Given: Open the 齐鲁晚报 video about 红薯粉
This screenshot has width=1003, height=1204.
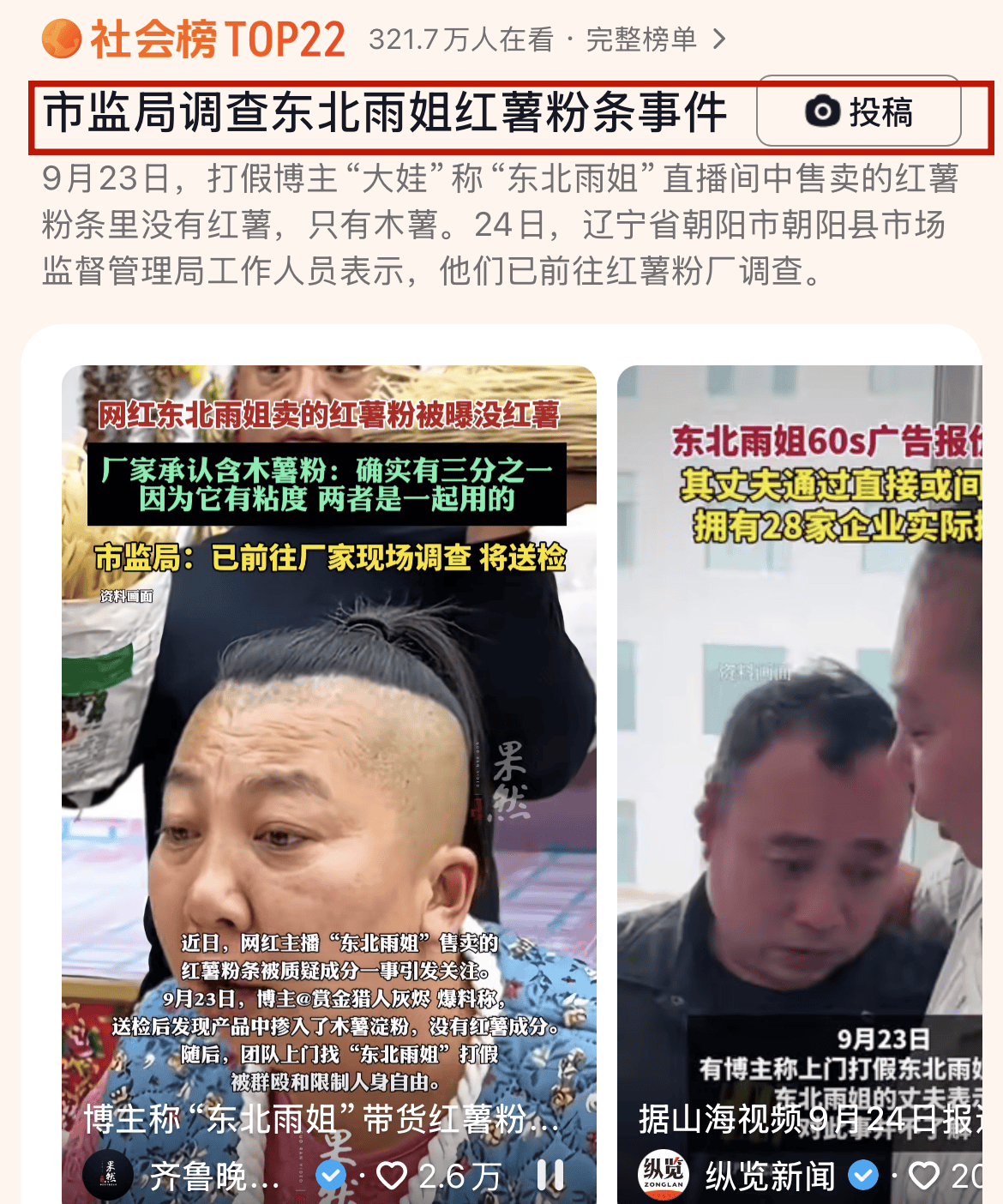Looking at the screenshot, I should coord(328,729).
